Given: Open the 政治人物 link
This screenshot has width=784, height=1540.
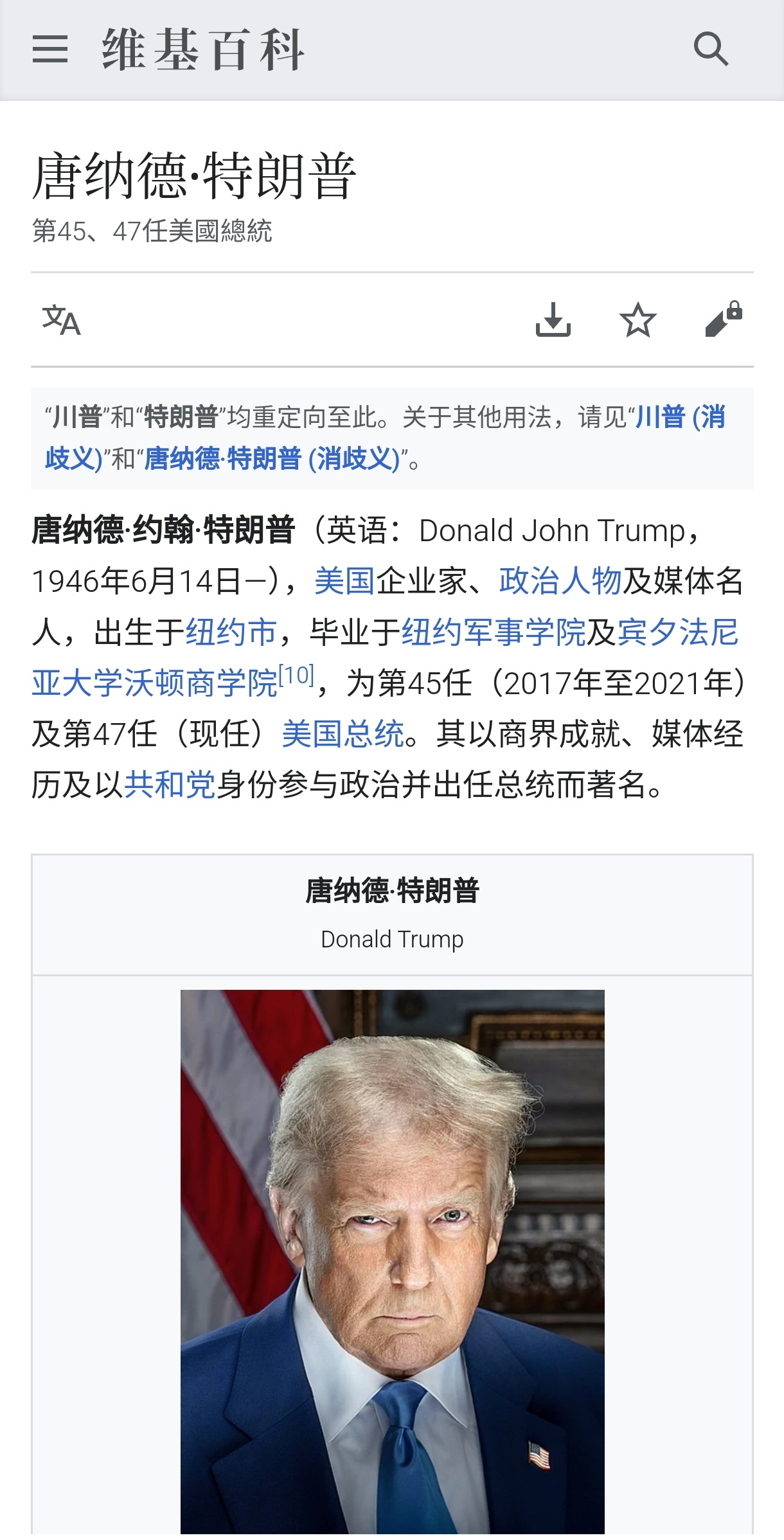Looking at the screenshot, I should 560,582.
